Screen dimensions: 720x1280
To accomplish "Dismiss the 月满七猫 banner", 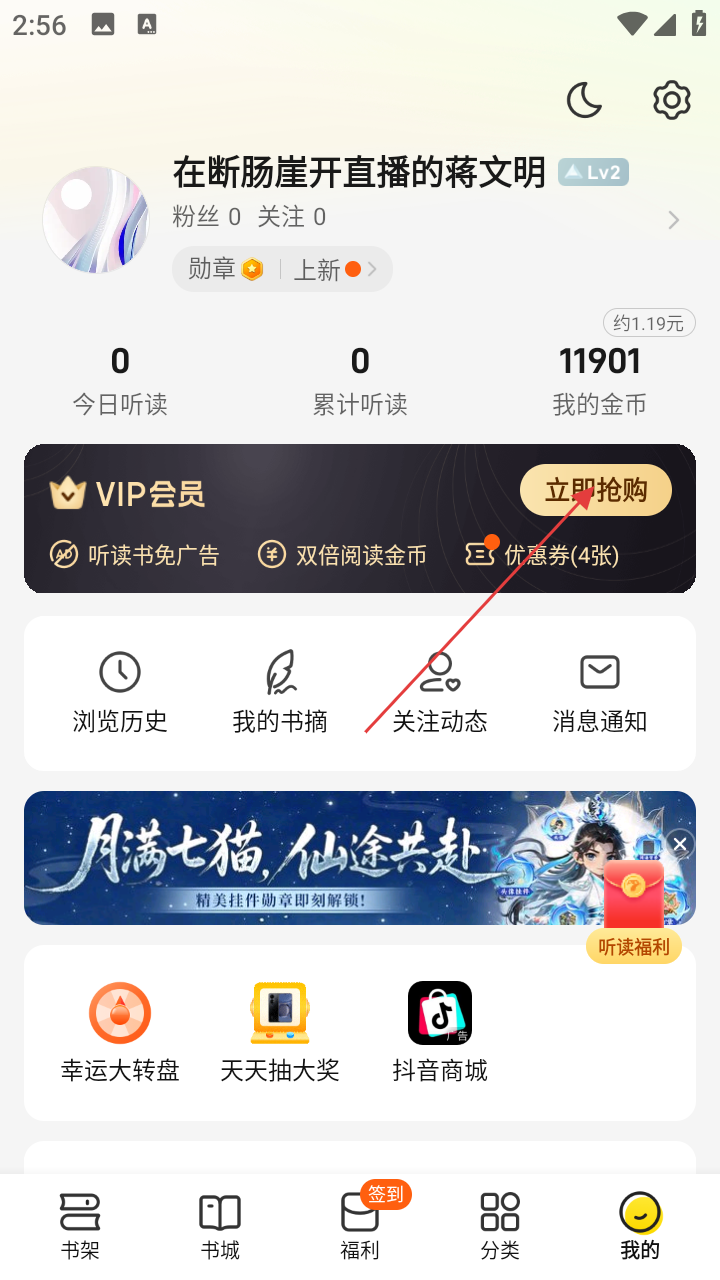I will pyautogui.click(x=680, y=845).
